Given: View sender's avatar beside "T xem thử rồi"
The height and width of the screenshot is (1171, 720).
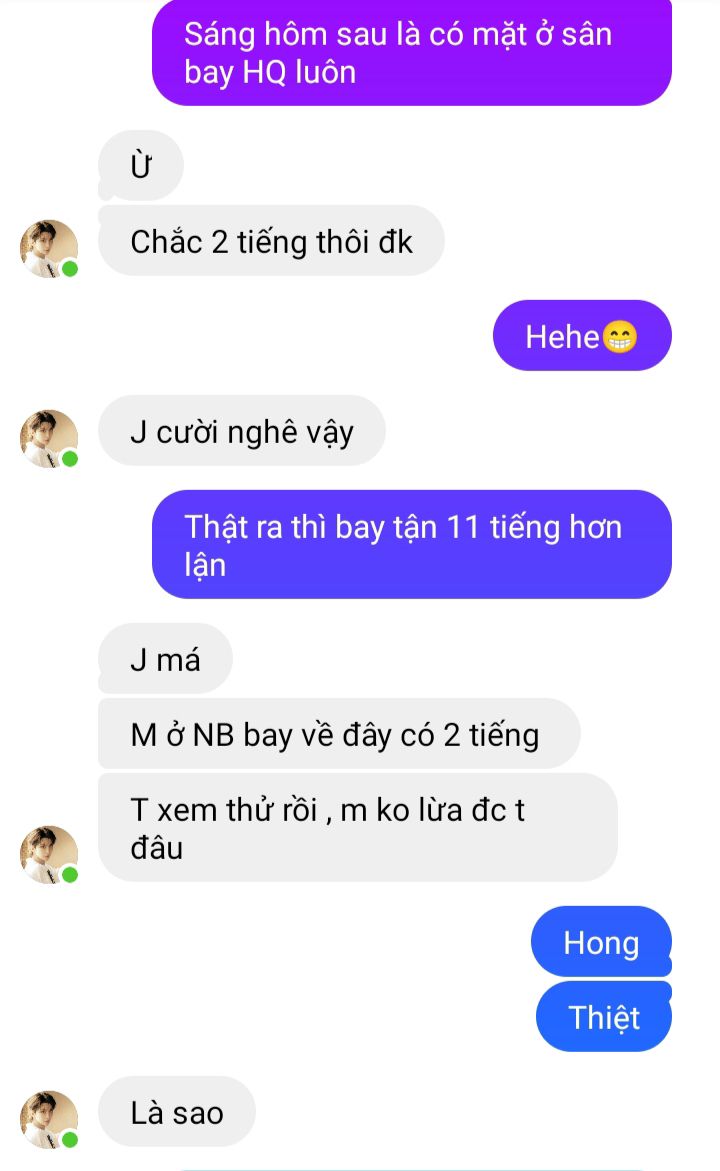Looking at the screenshot, I should click(49, 855).
